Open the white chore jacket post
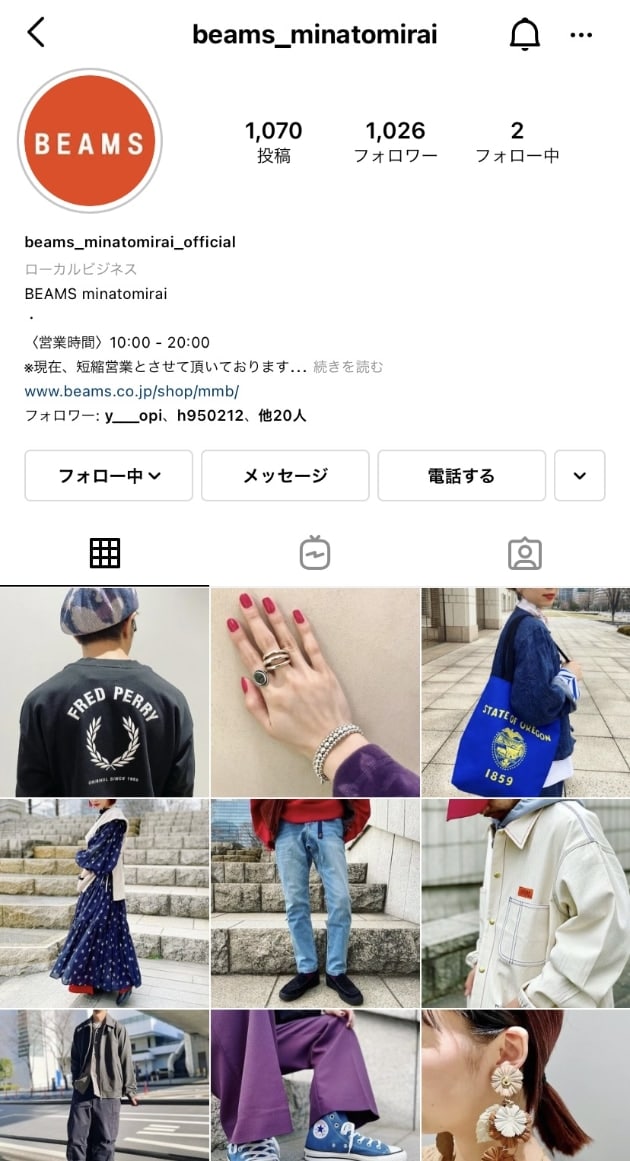This screenshot has height=1161, width=630. (526, 903)
